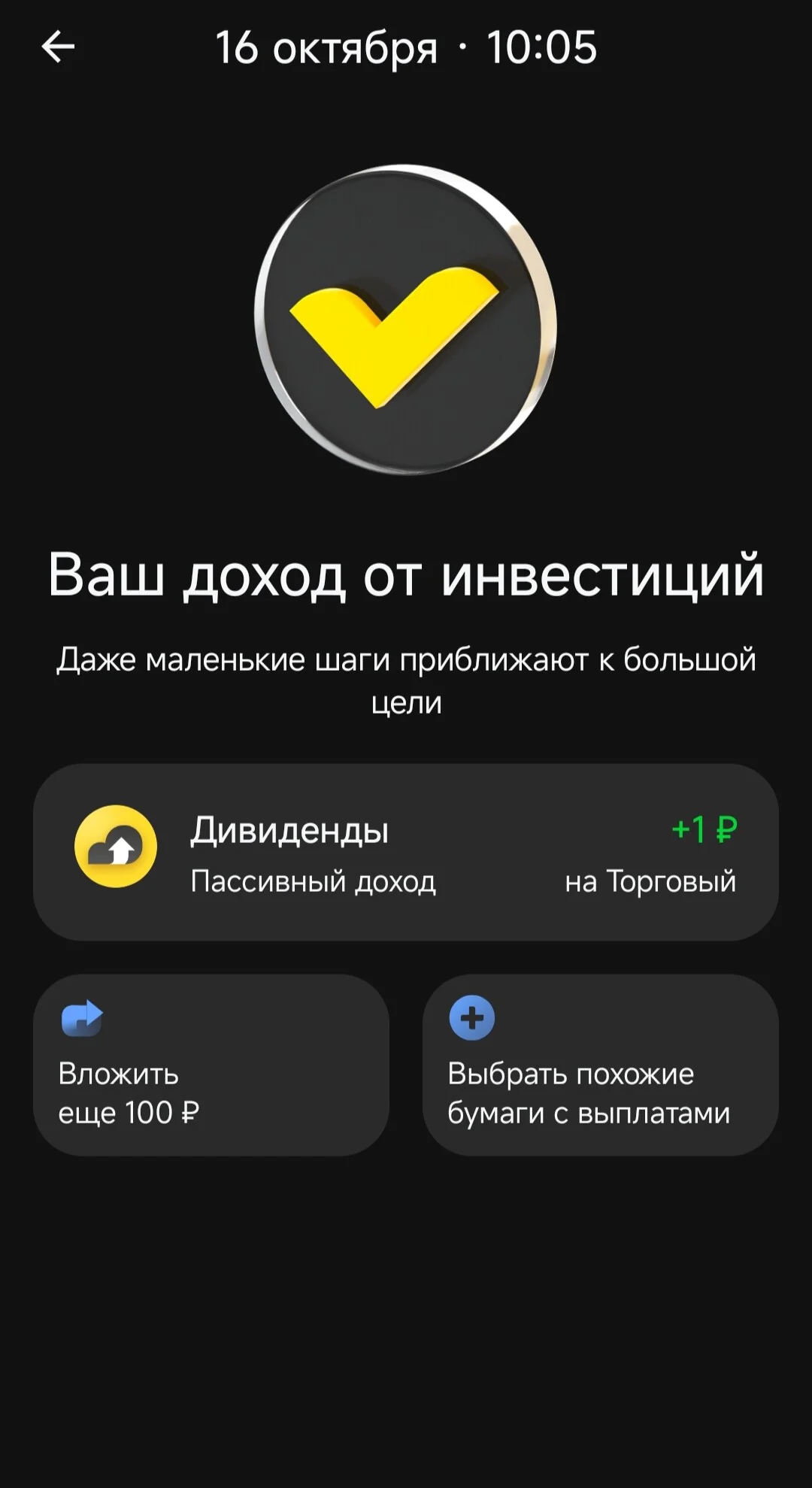Image resolution: width=812 pixels, height=1488 pixels.
Task: Go back using the arrow icon
Action: coord(58,47)
